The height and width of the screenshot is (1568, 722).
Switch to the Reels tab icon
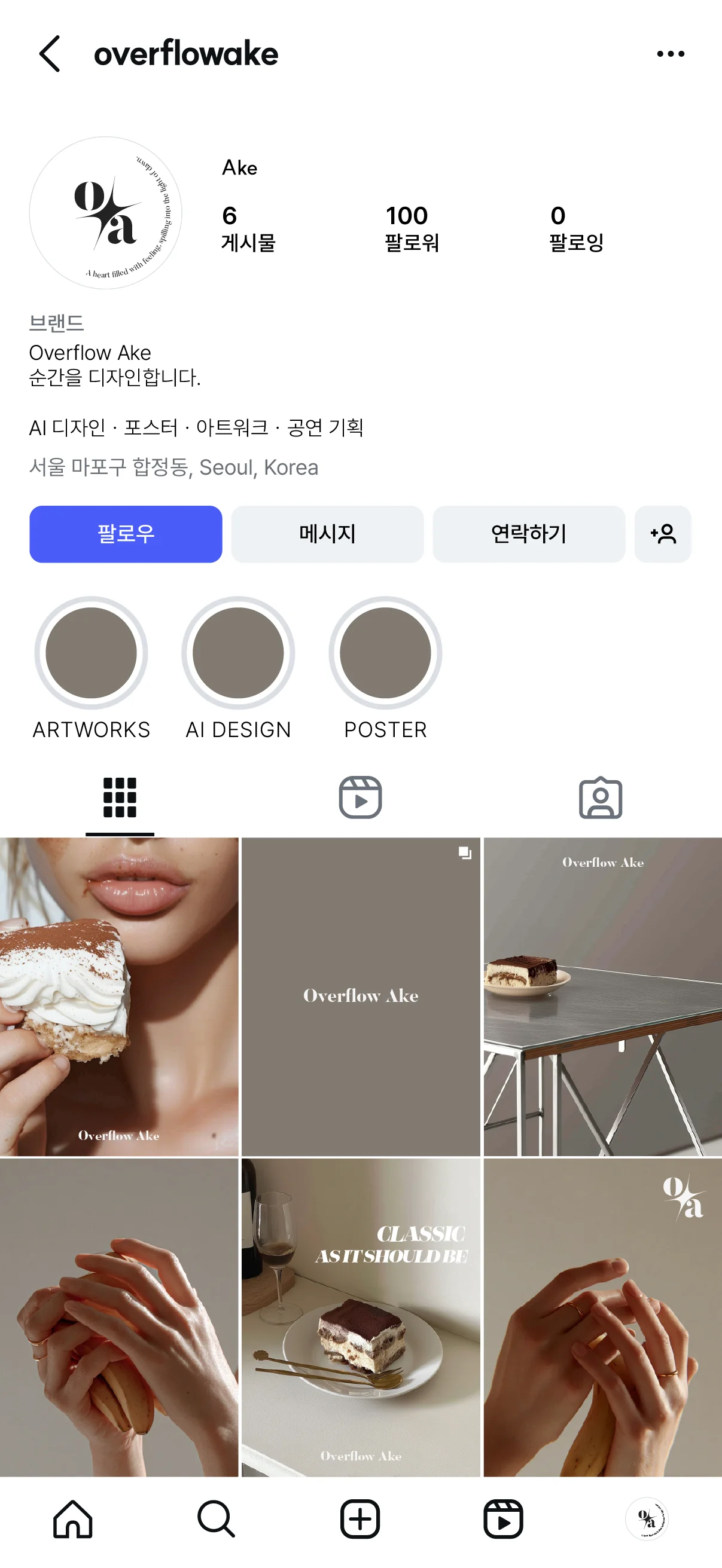pos(361,799)
